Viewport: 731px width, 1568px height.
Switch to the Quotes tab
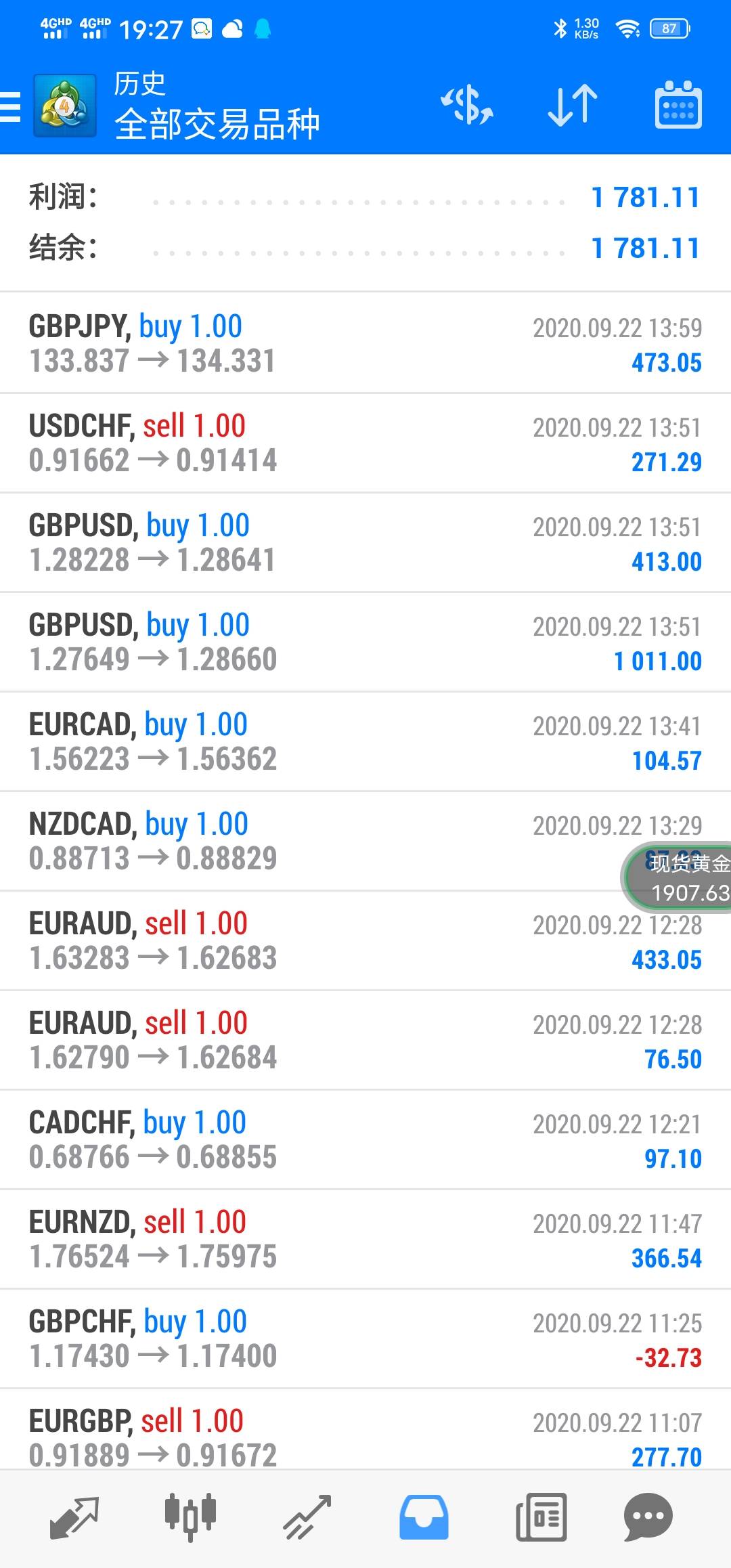pos(74,1517)
